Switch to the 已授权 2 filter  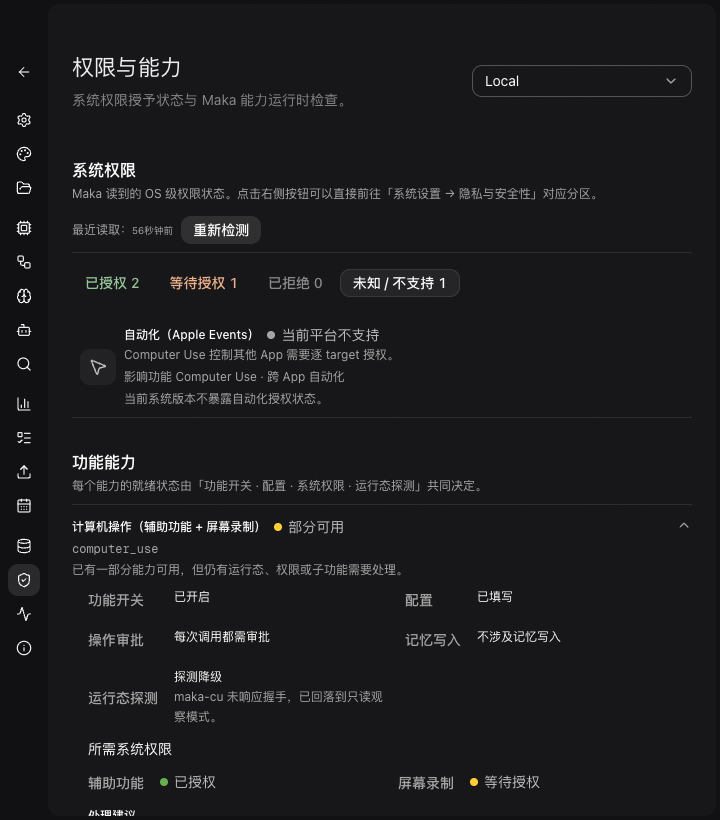[x=112, y=283]
